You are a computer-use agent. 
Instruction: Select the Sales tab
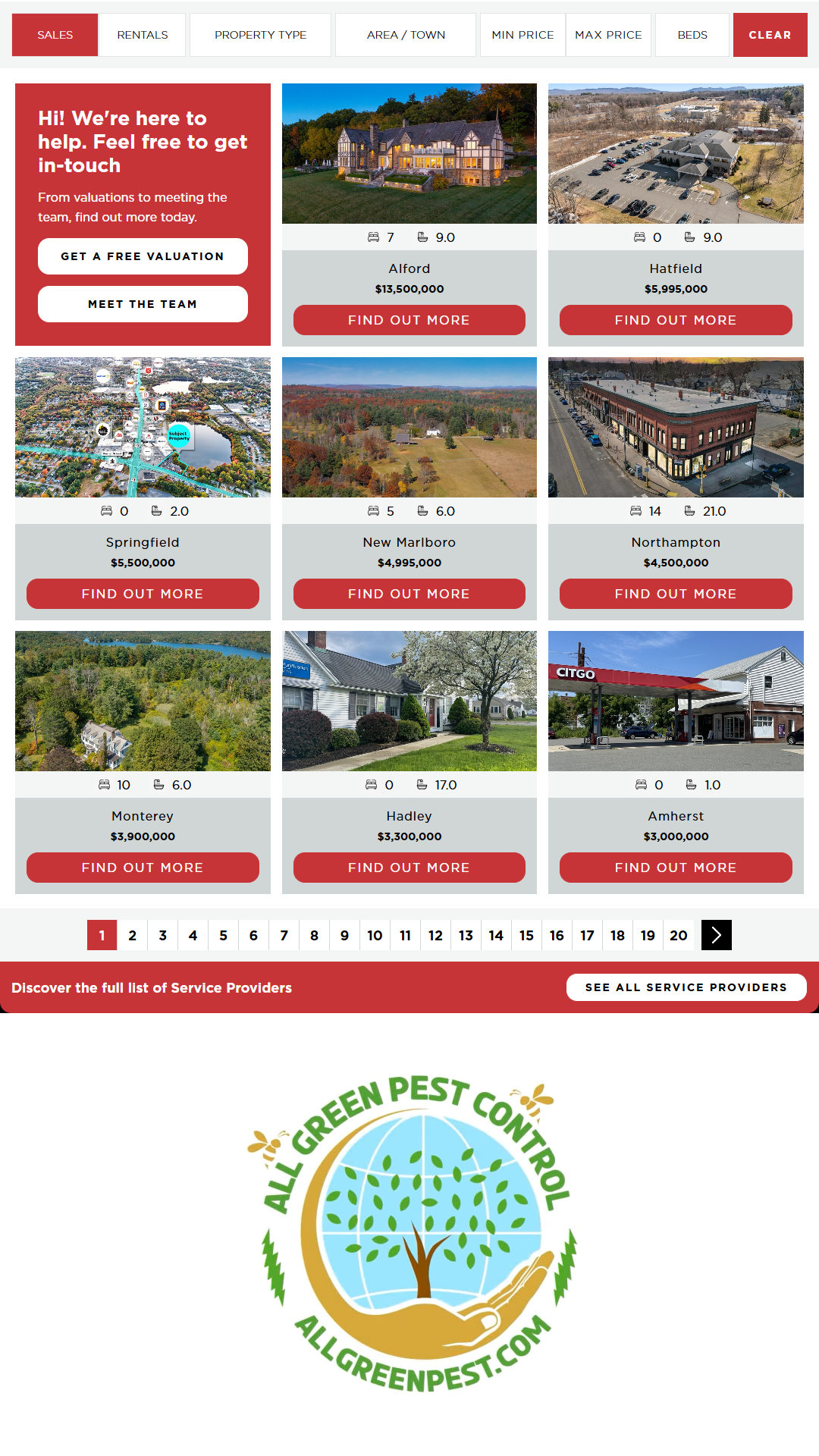(55, 35)
